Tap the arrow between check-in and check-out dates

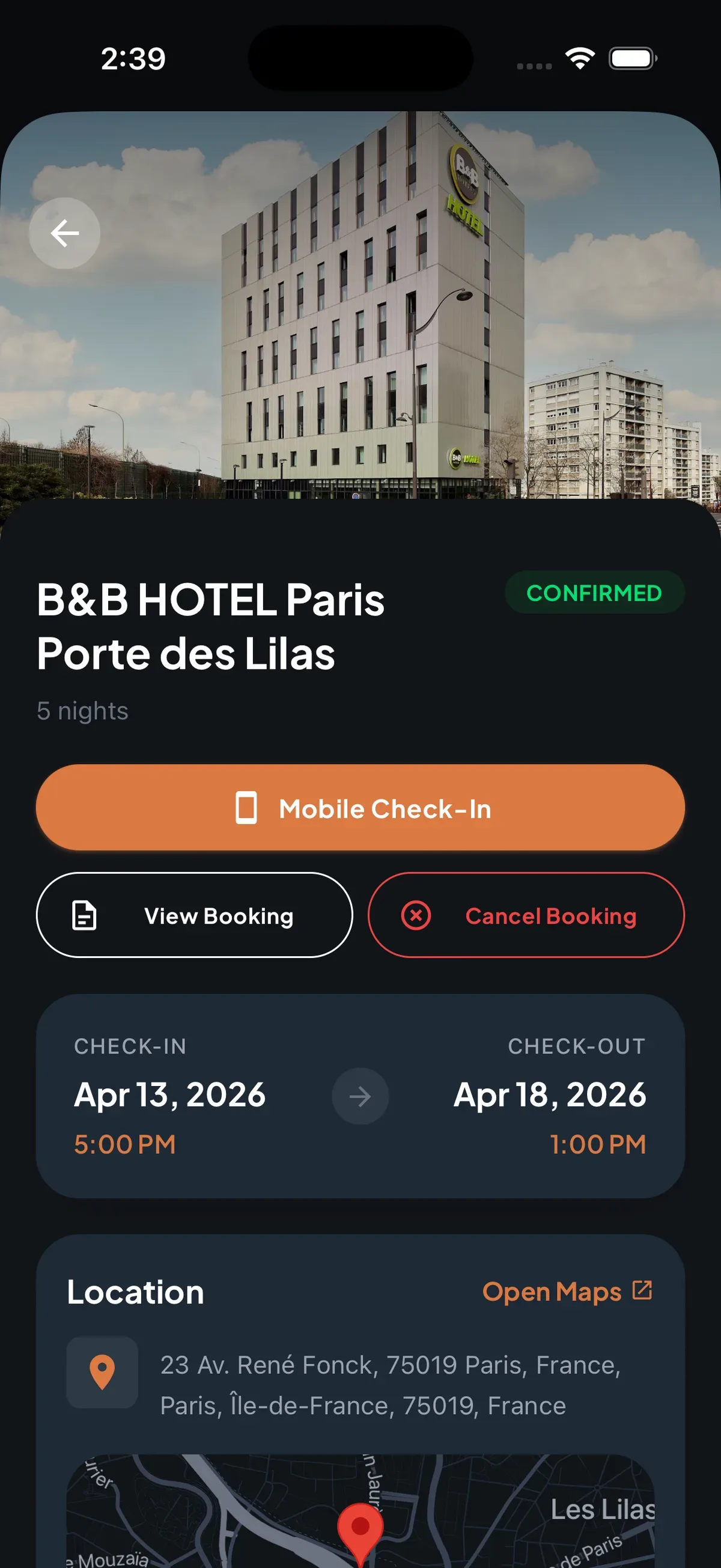pyautogui.click(x=360, y=1095)
